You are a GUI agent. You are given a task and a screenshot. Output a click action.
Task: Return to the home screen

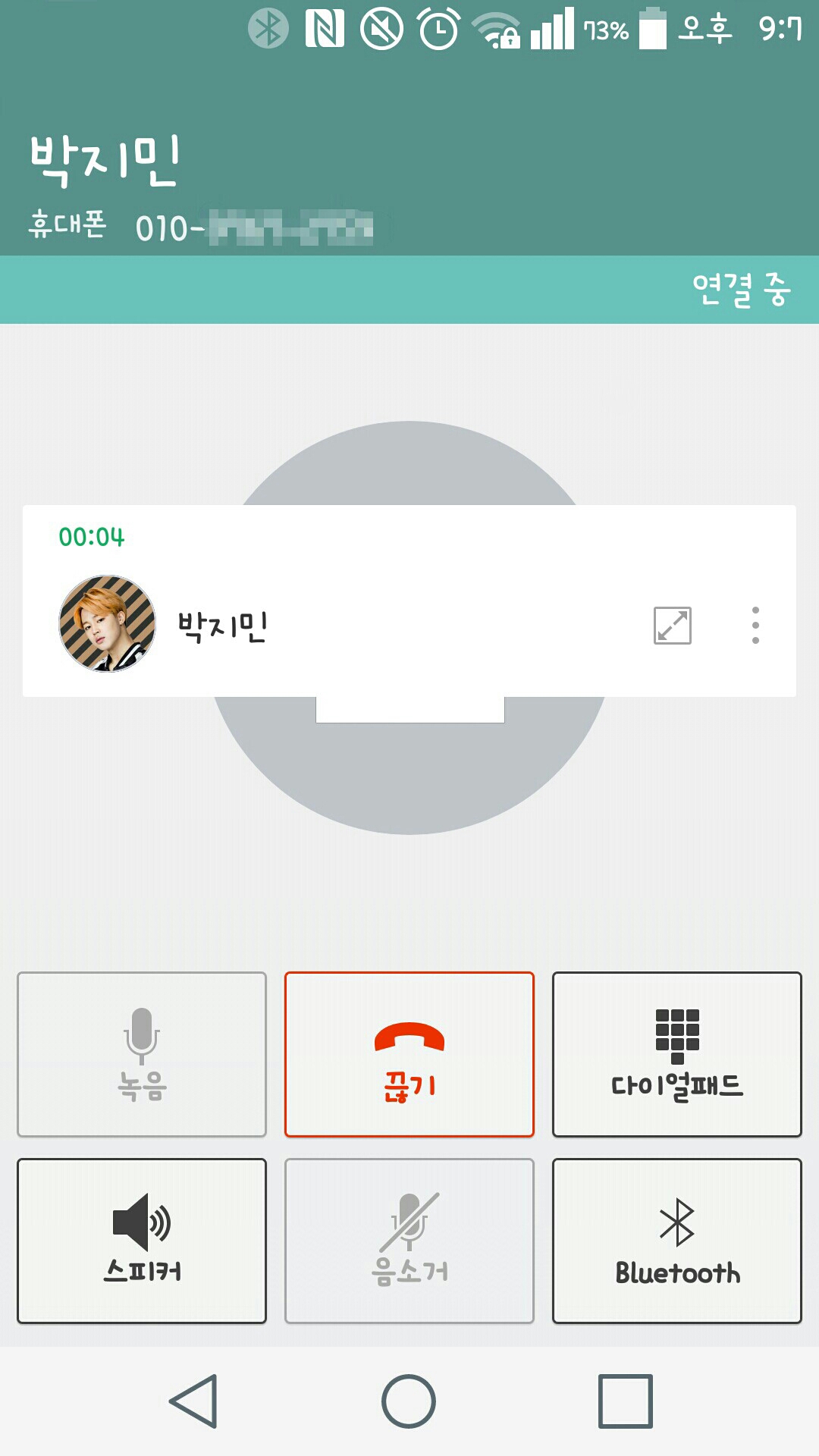pyautogui.click(x=409, y=1401)
